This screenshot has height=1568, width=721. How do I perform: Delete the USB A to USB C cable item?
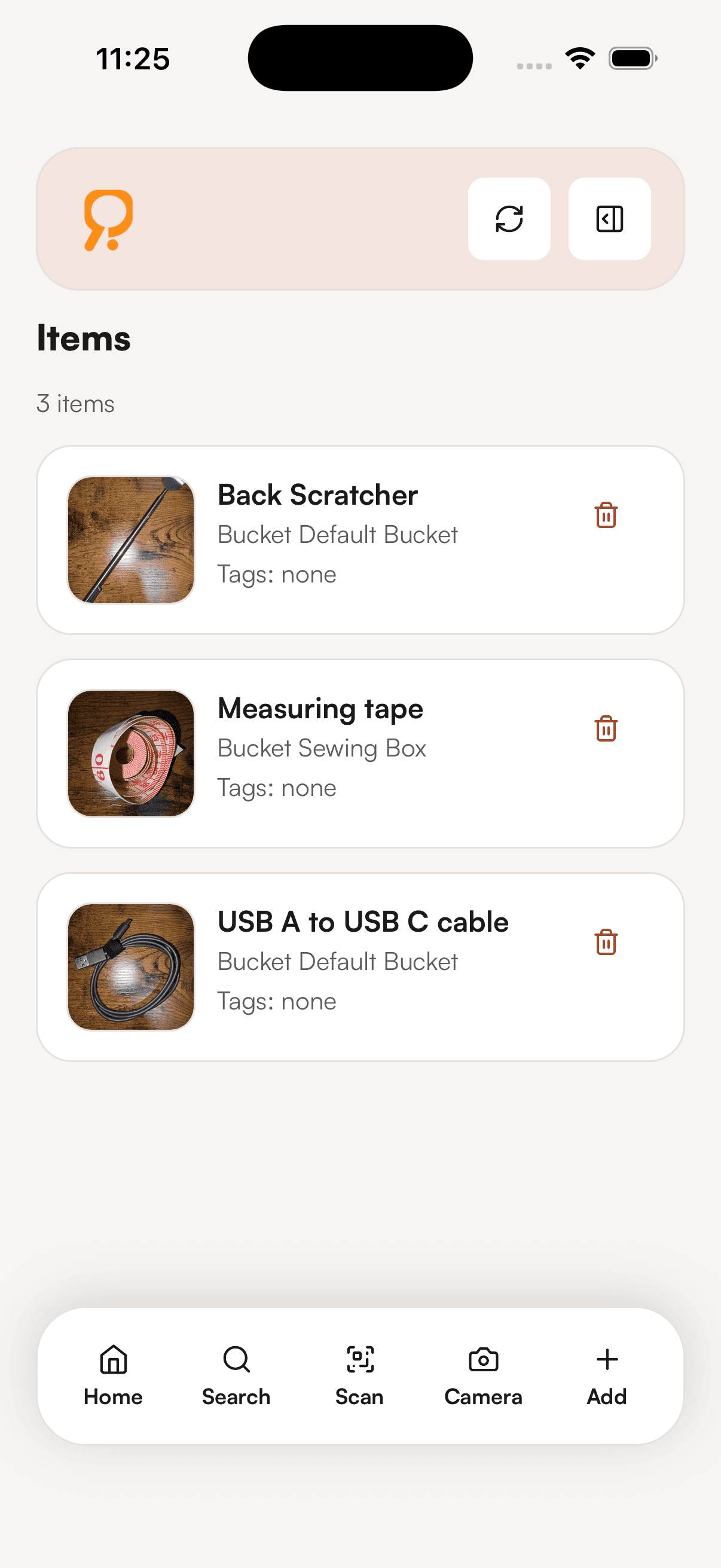pyautogui.click(x=606, y=942)
